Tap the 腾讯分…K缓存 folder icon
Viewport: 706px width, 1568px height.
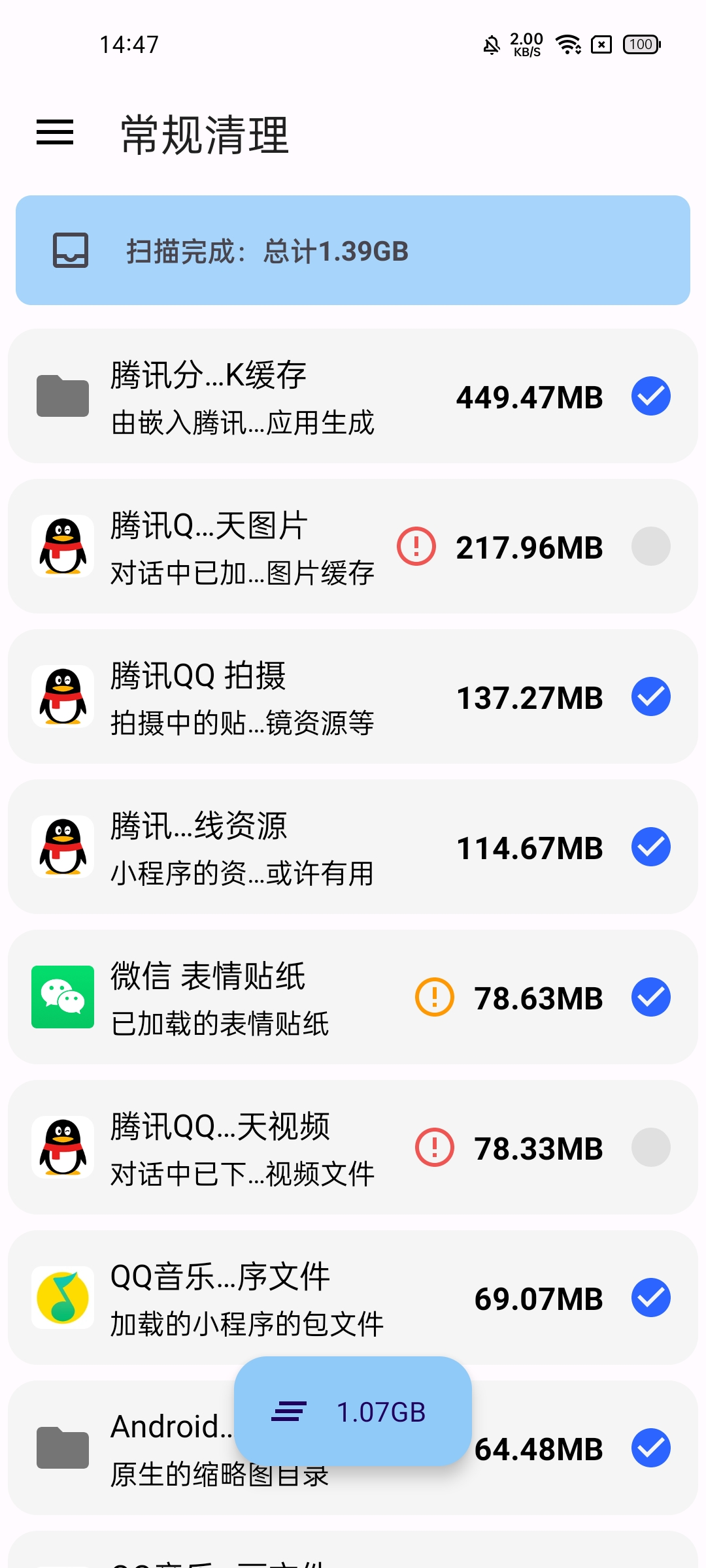pos(62,395)
